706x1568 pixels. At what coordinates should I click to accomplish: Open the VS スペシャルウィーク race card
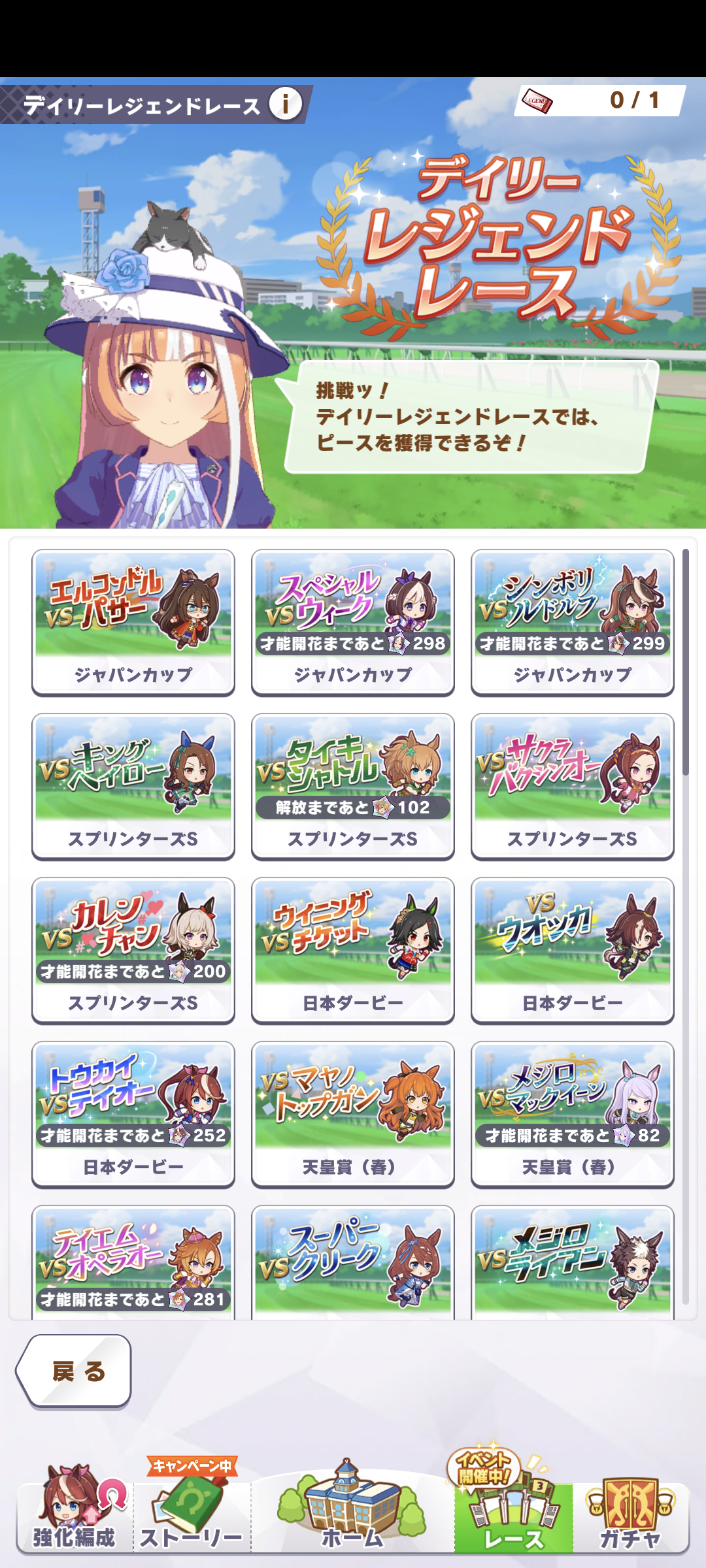point(353,621)
